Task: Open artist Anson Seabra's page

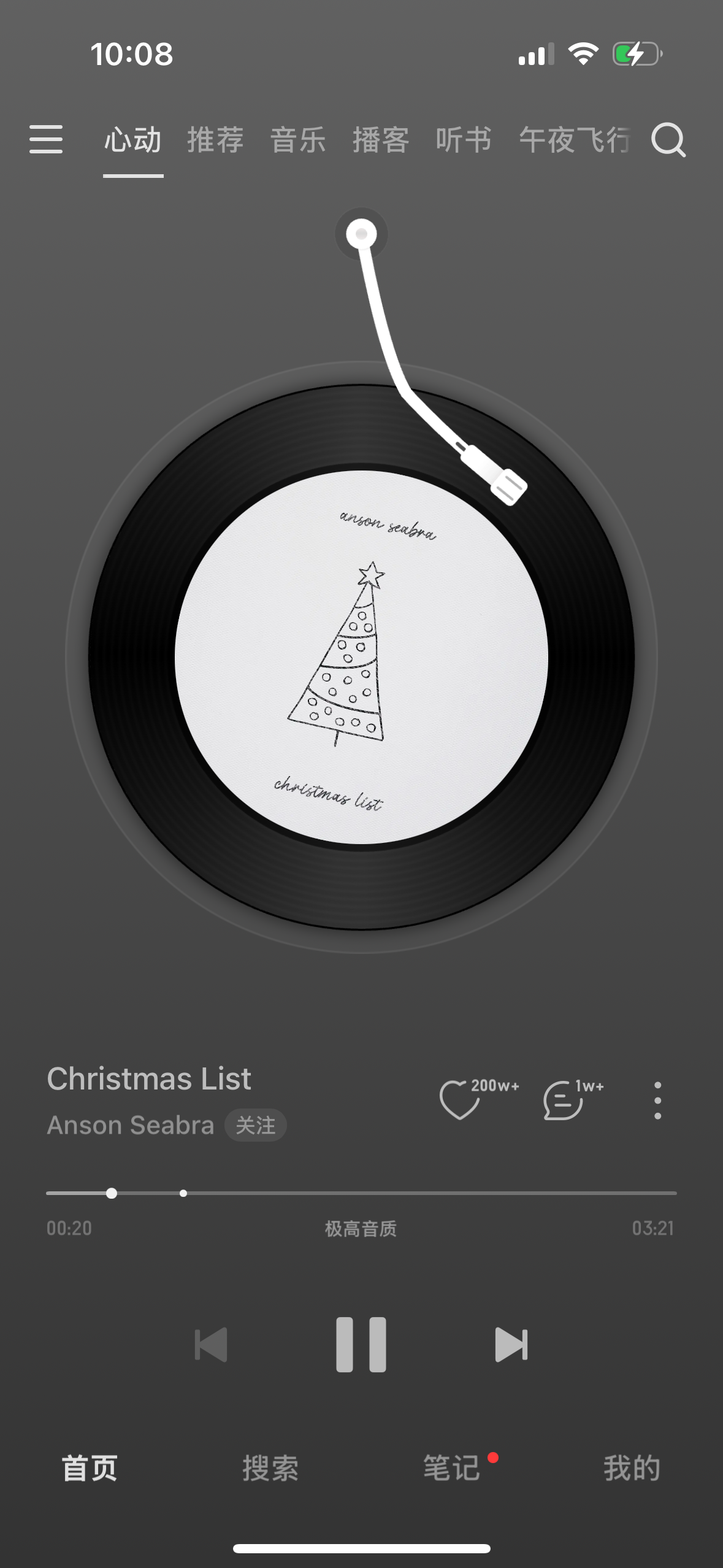Action: tap(131, 1125)
